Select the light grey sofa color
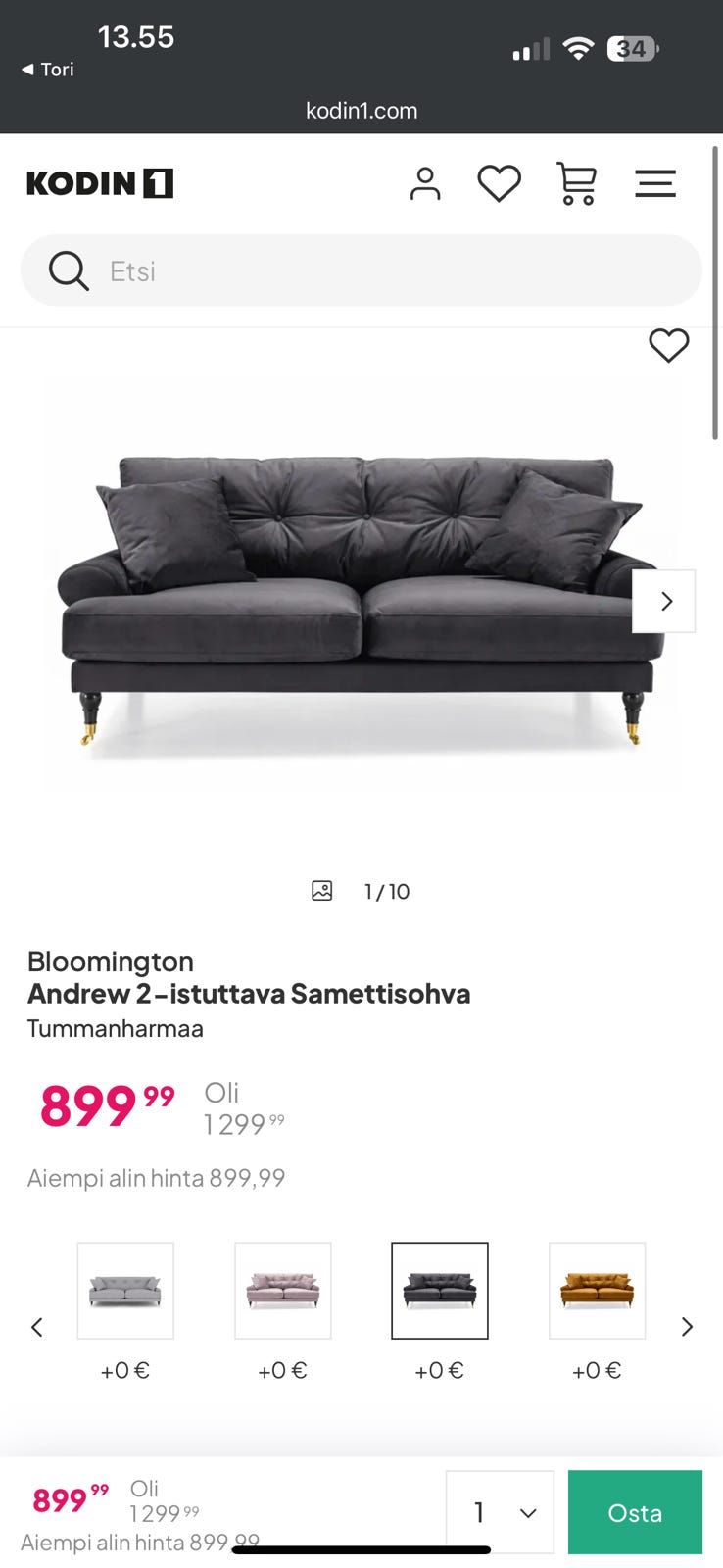723x1568 pixels. click(125, 1291)
